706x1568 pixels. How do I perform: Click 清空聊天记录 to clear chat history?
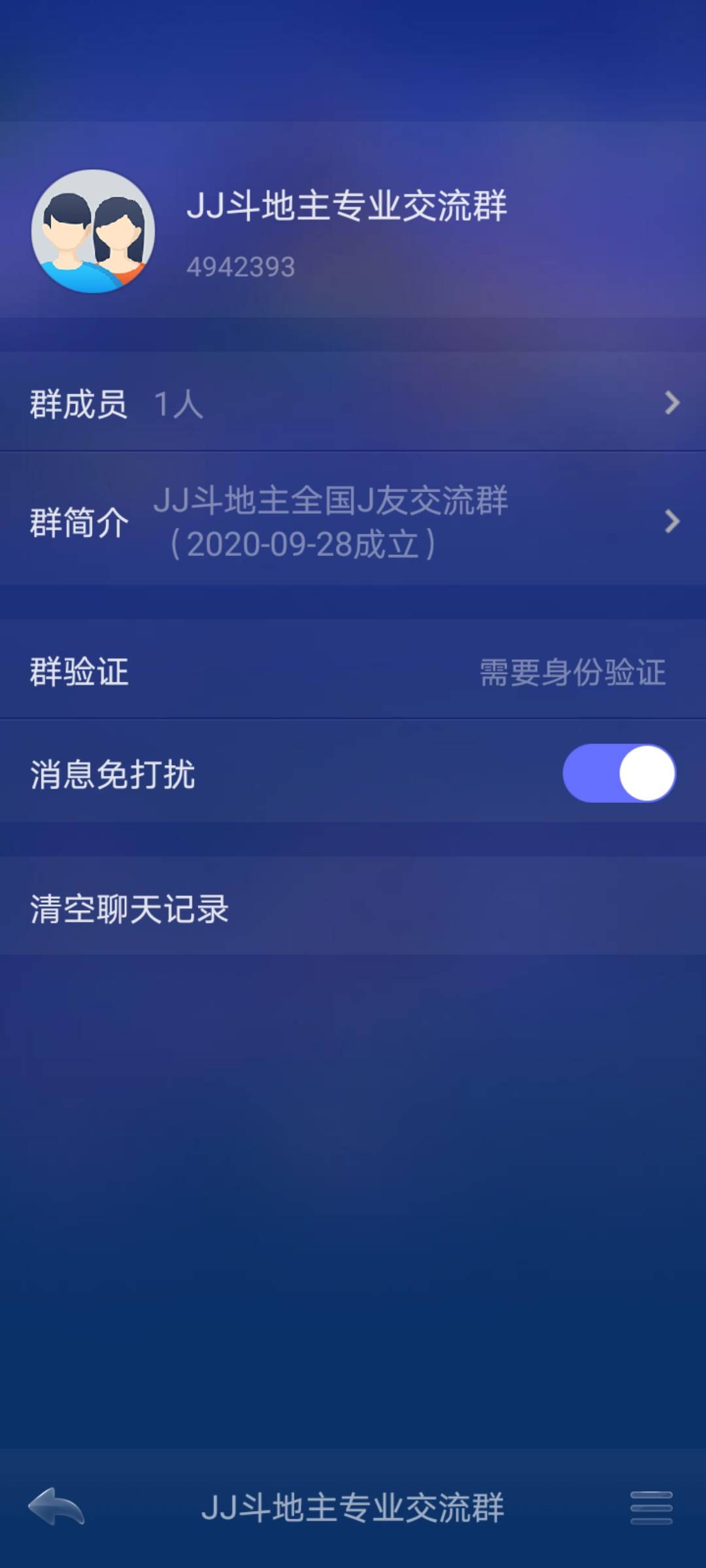pos(128,908)
